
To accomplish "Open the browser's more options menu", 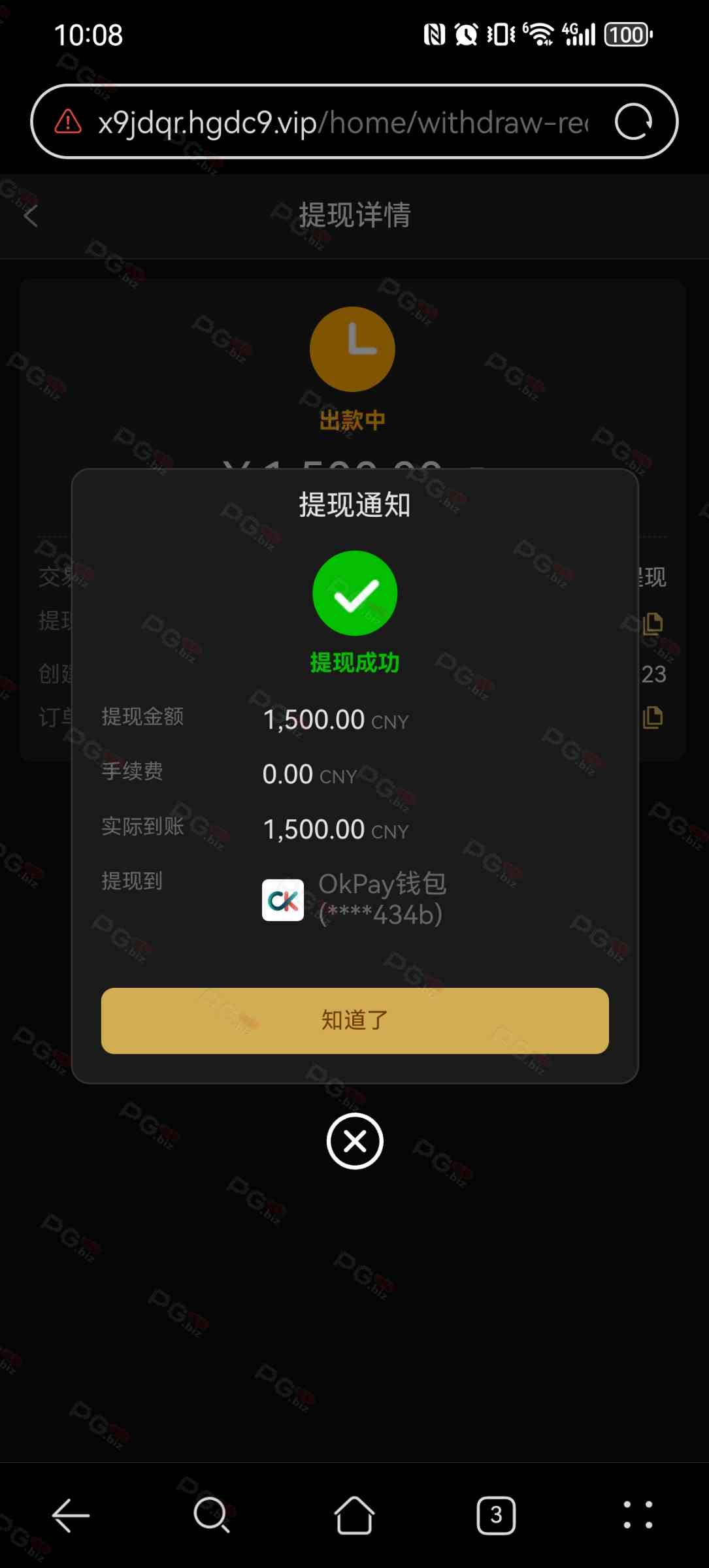I will (638, 1515).
